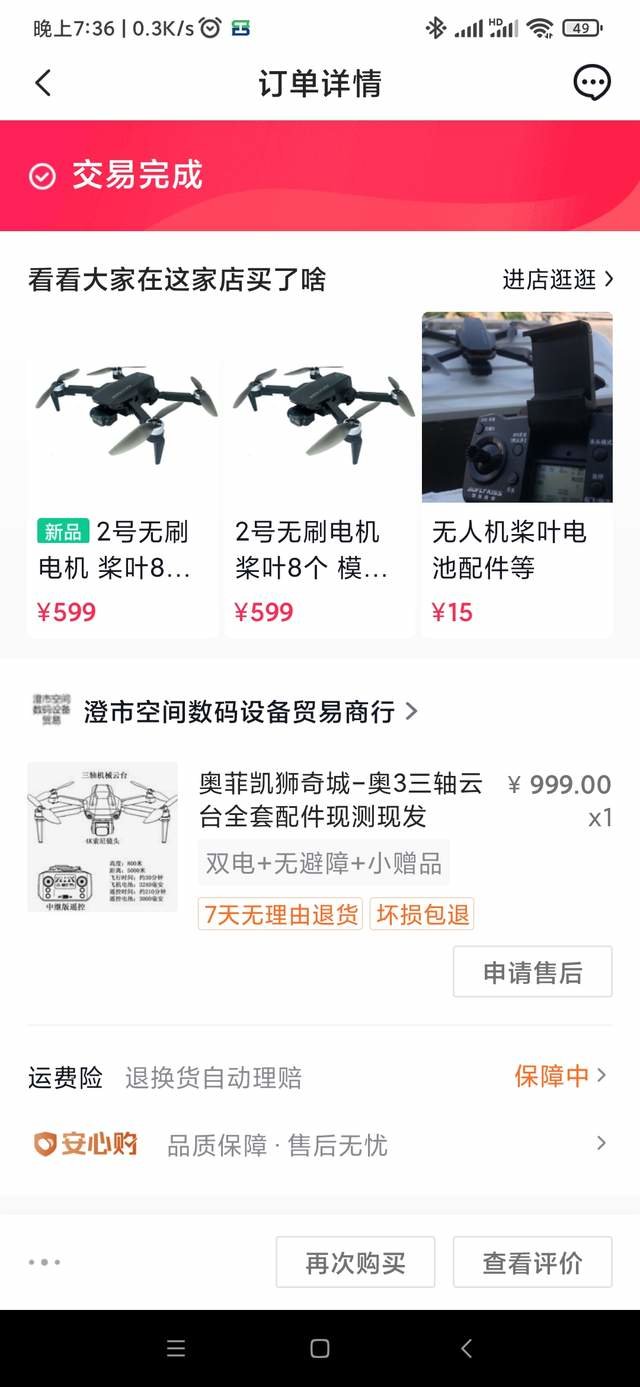This screenshot has width=640, height=1387.
Task: Open 运费险 保障中 details
Action: tap(560, 1076)
